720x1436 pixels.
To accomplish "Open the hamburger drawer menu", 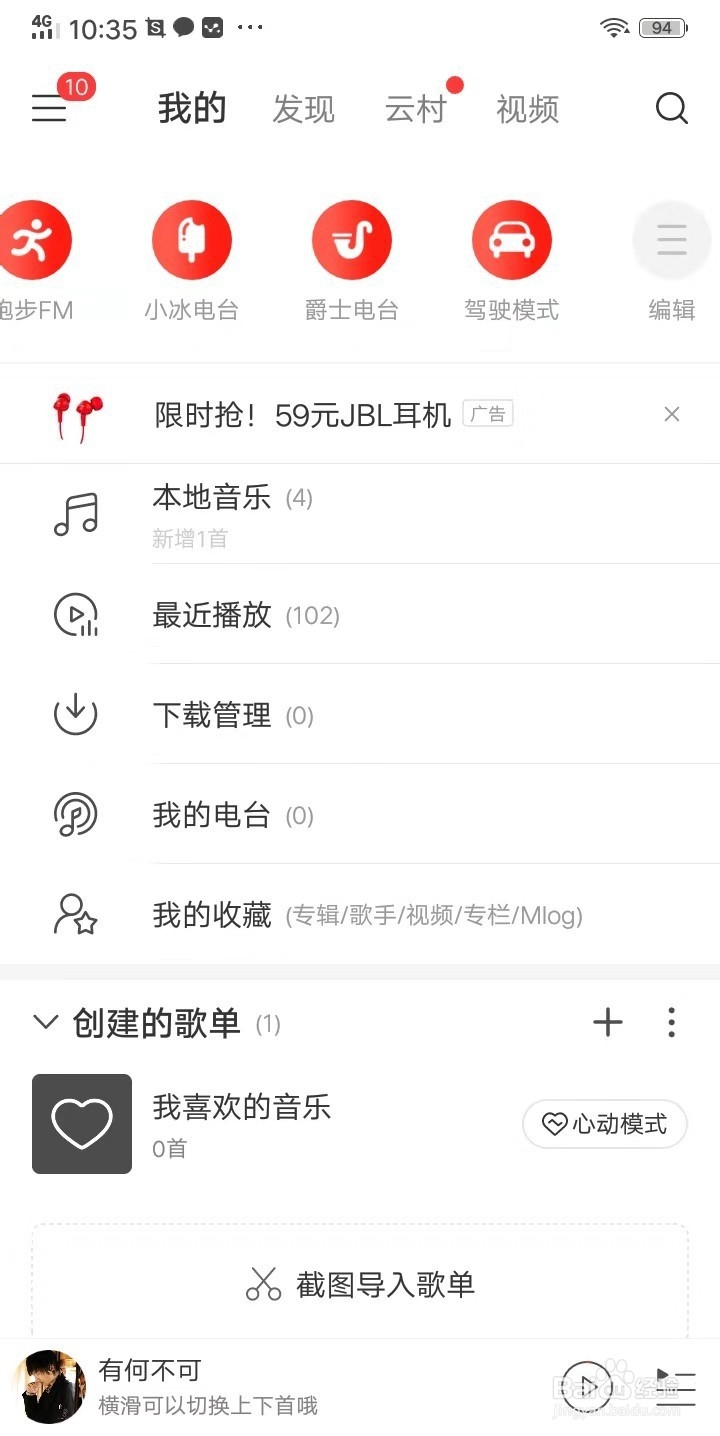I will click(49, 108).
